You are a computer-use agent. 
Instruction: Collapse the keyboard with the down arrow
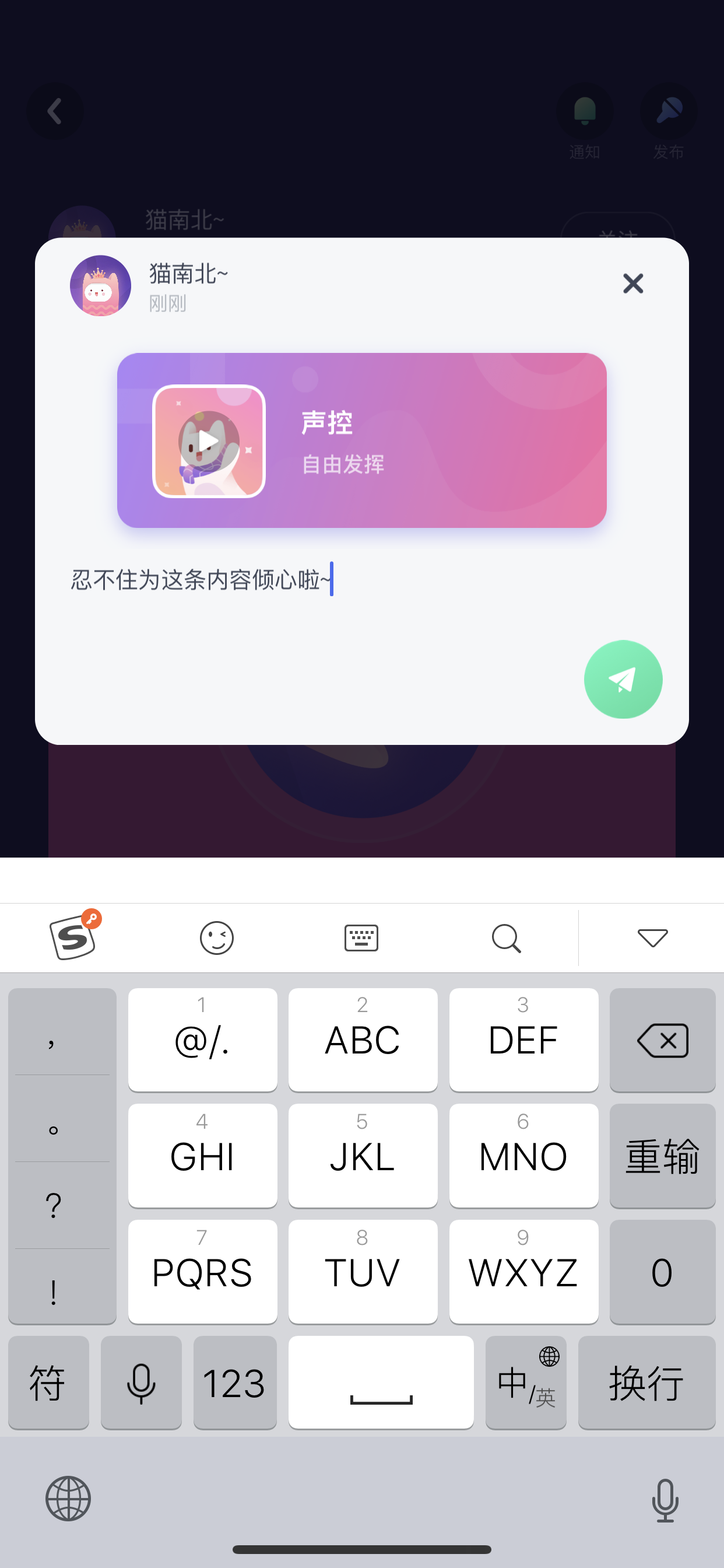[652, 938]
